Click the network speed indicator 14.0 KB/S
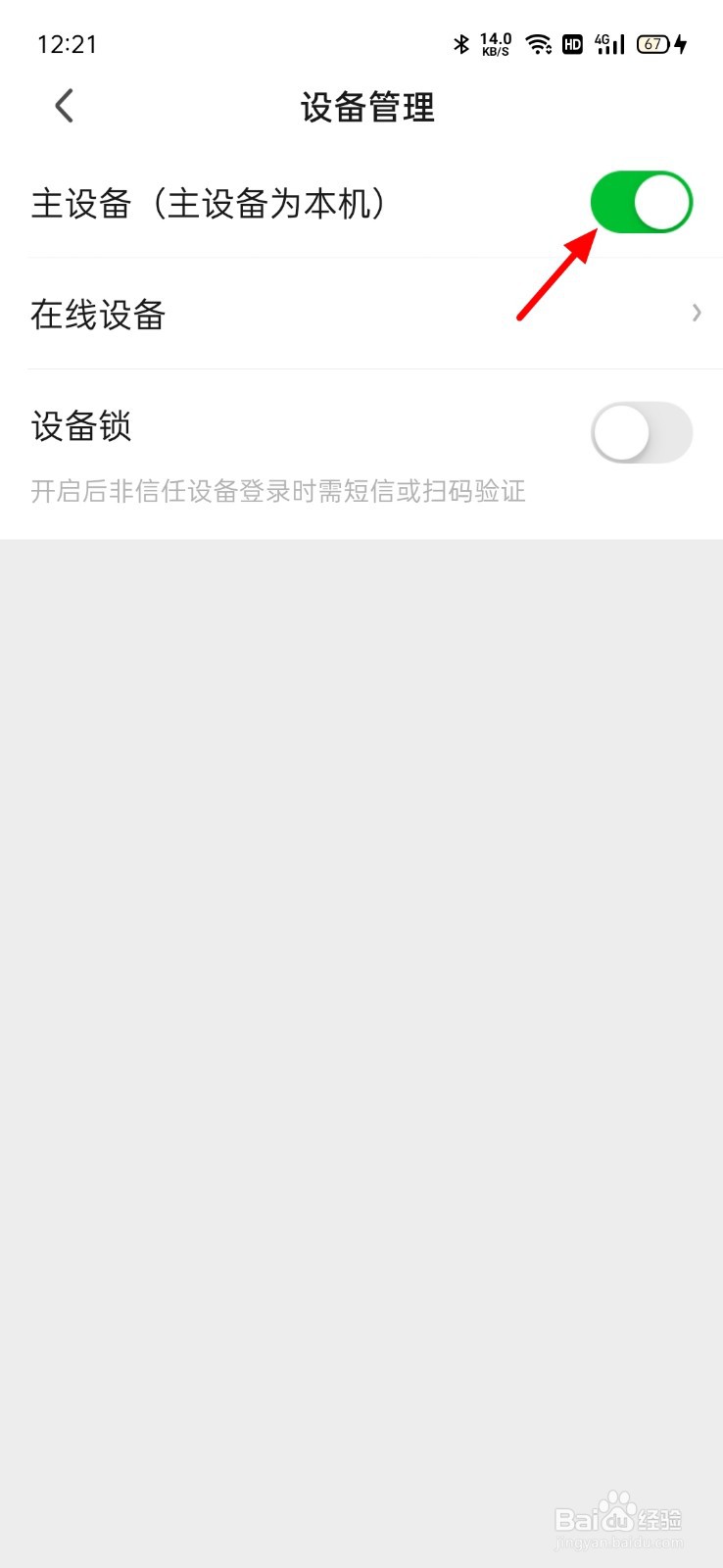 point(496,44)
